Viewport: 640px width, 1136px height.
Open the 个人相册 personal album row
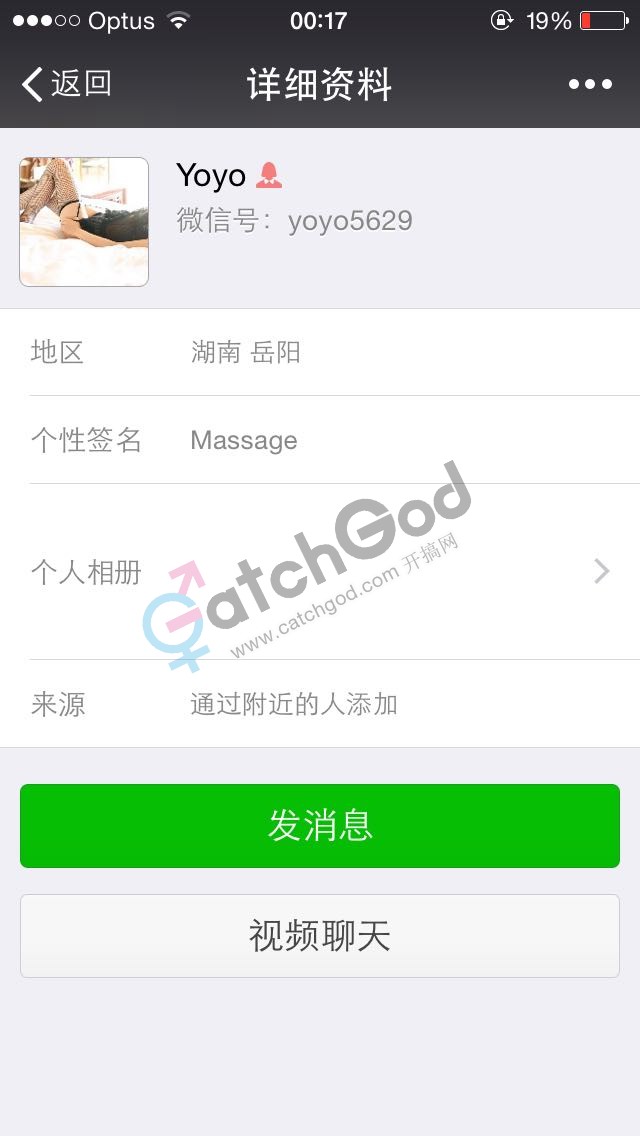[320, 572]
